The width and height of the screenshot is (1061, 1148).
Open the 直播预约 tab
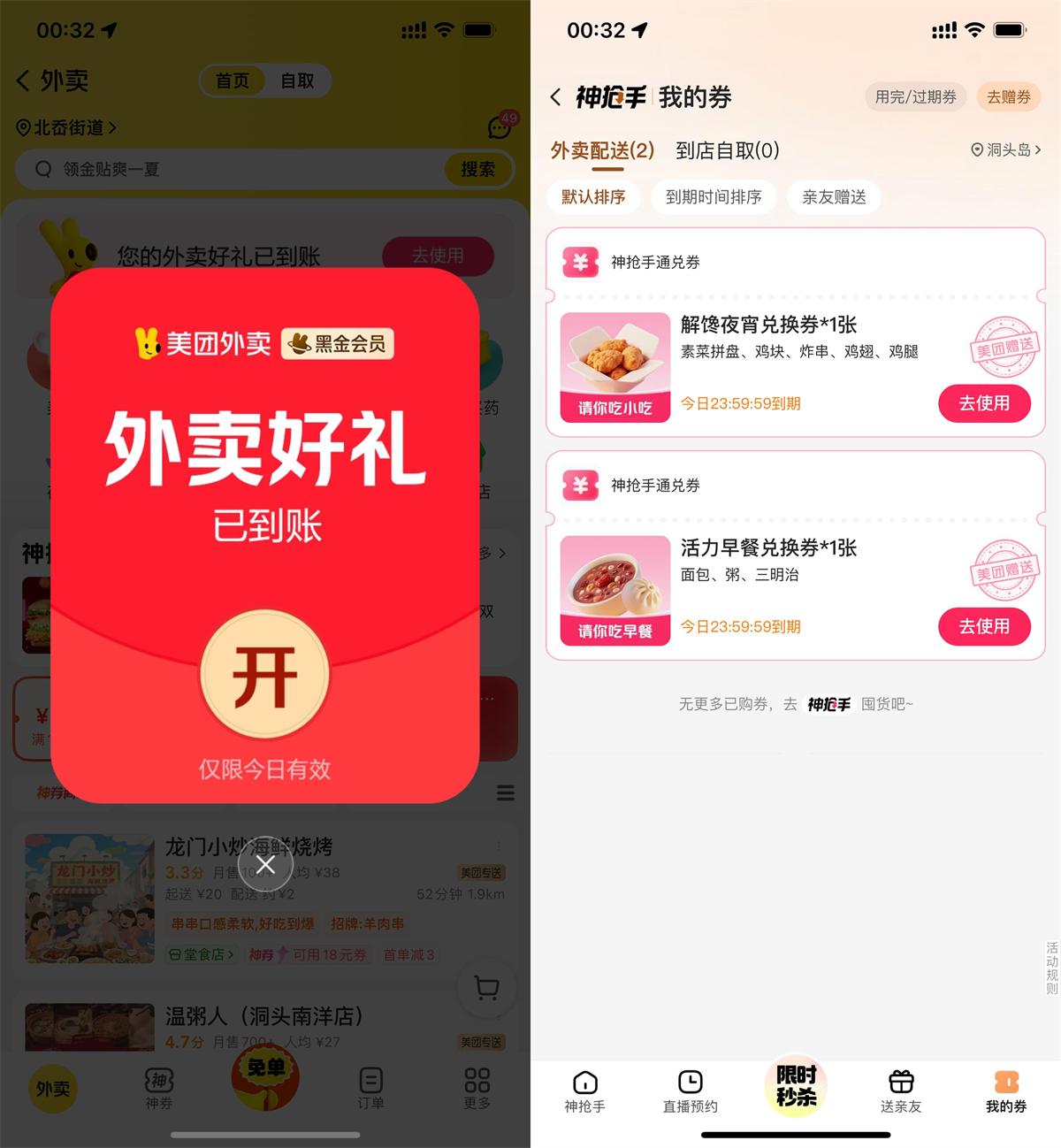click(x=690, y=1091)
